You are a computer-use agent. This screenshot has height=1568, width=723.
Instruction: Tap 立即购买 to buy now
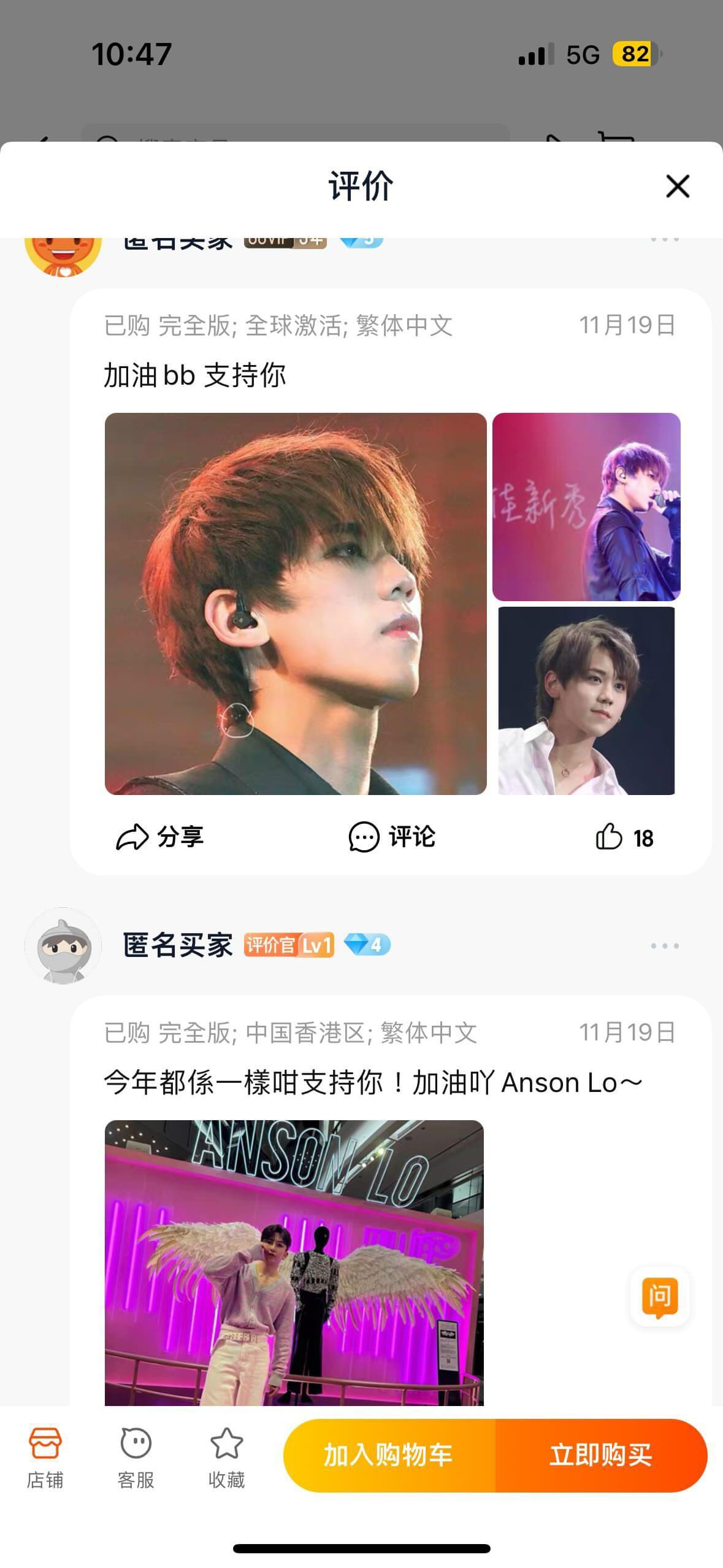click(x=601, y=1455)
